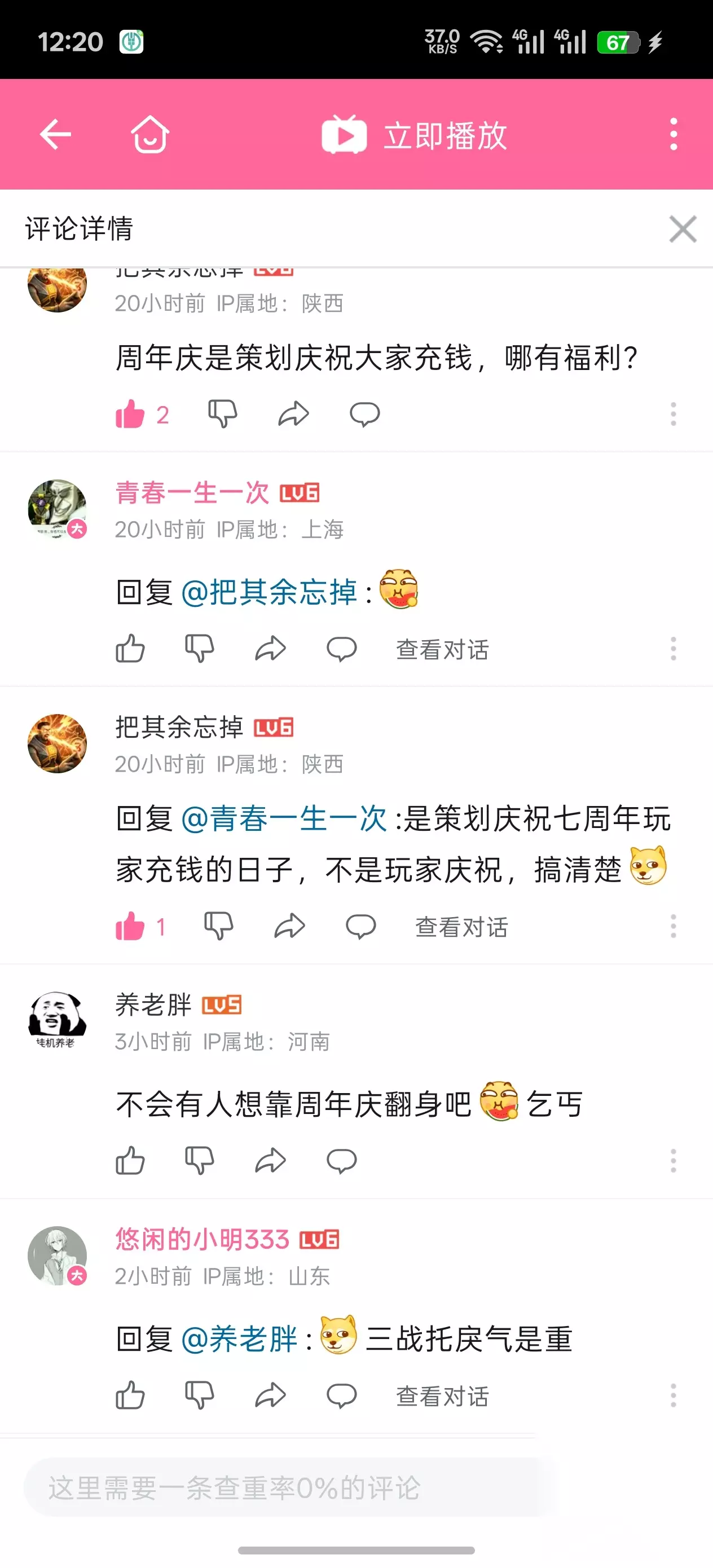Image resolution: width=713 pixels, height=1568 pixels.
Task: Open the home icon in header
Action: tap(150, 134)
